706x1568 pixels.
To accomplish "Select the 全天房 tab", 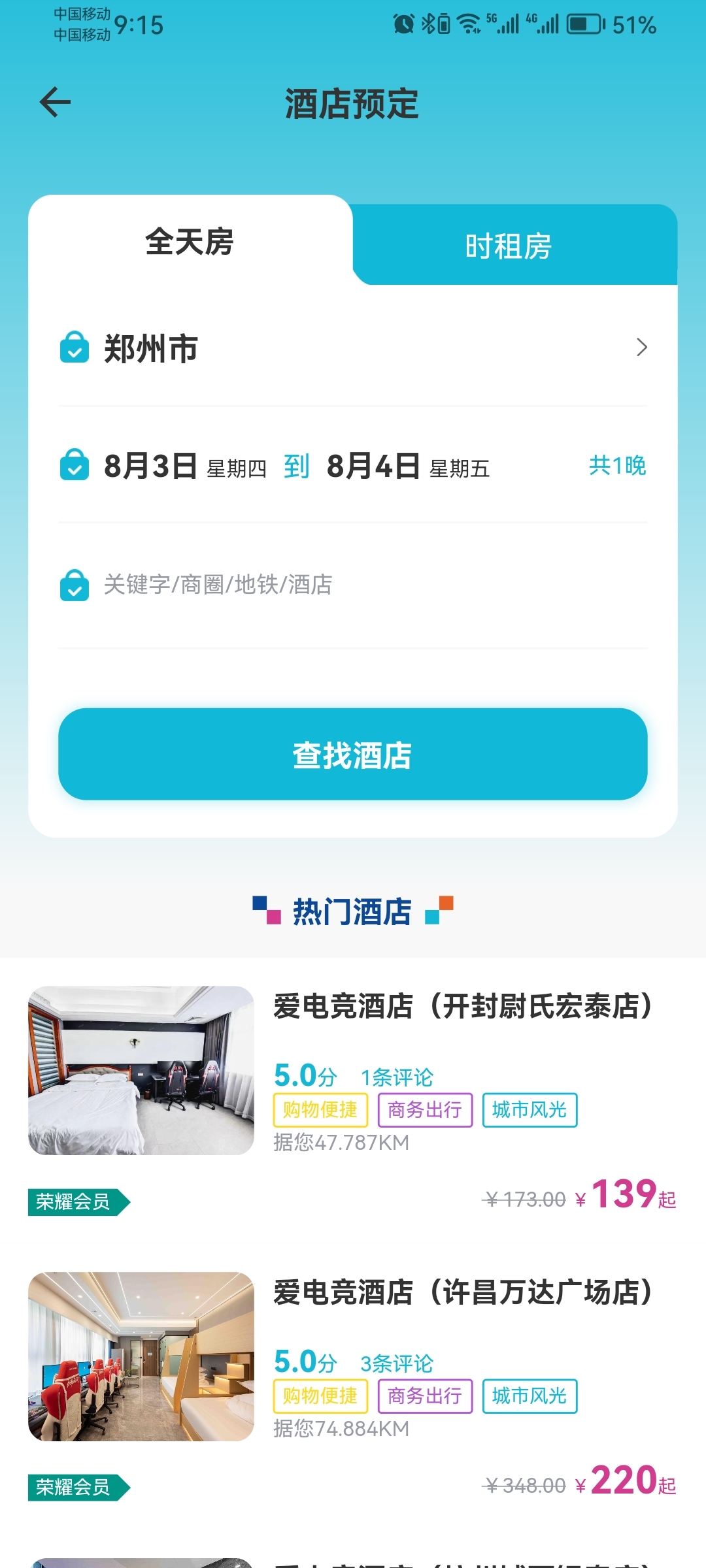I will tap(190, 242).
